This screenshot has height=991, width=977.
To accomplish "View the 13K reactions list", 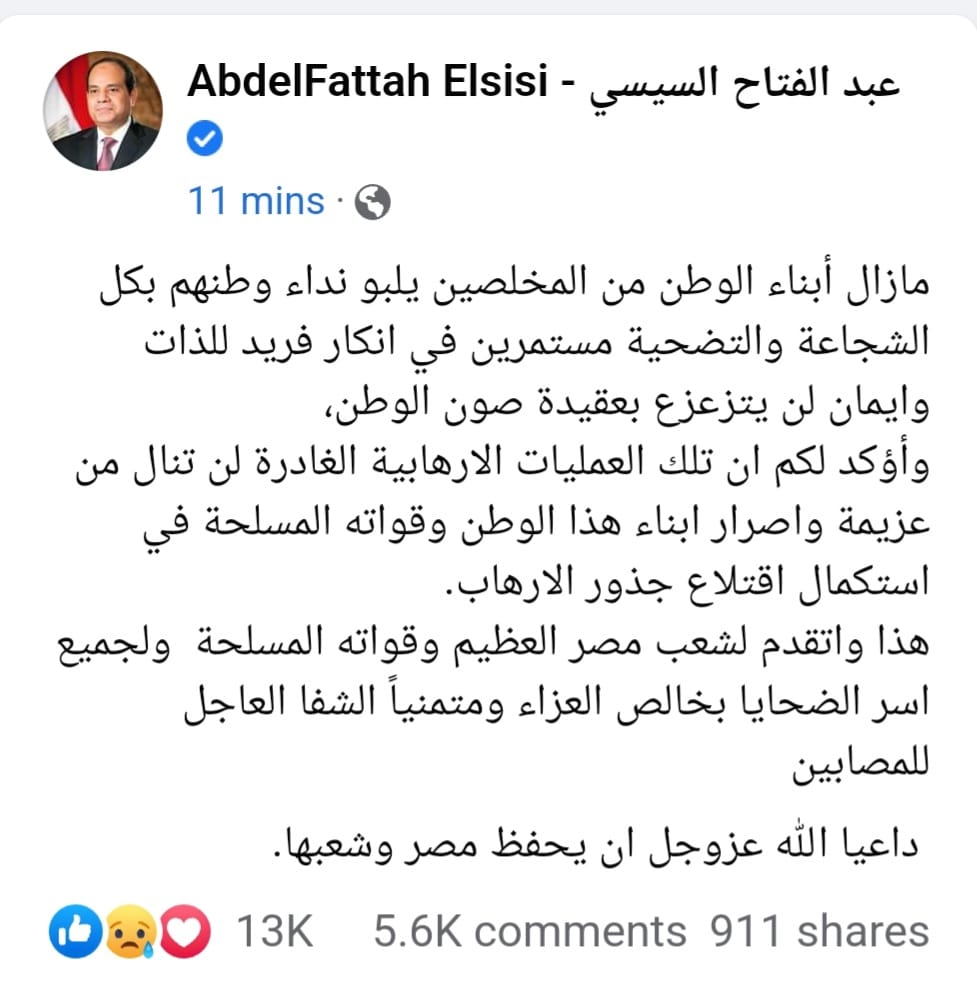I will 273,931.
